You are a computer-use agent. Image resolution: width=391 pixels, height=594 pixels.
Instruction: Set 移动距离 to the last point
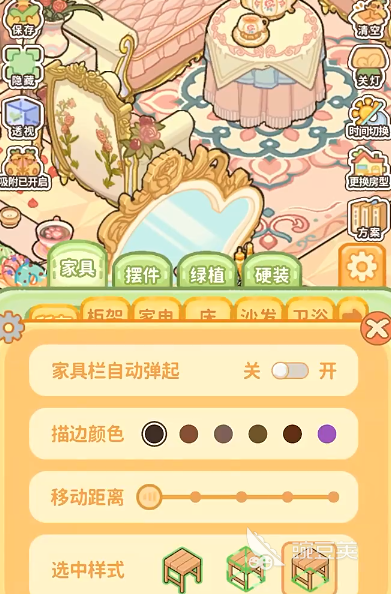click(333, 497)
